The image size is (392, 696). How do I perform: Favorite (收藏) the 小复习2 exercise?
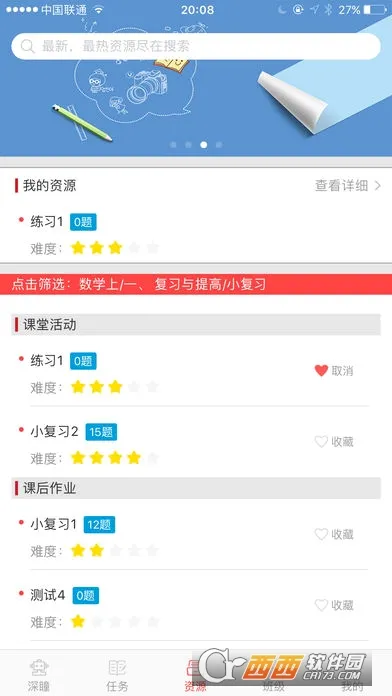click(334, 442)
